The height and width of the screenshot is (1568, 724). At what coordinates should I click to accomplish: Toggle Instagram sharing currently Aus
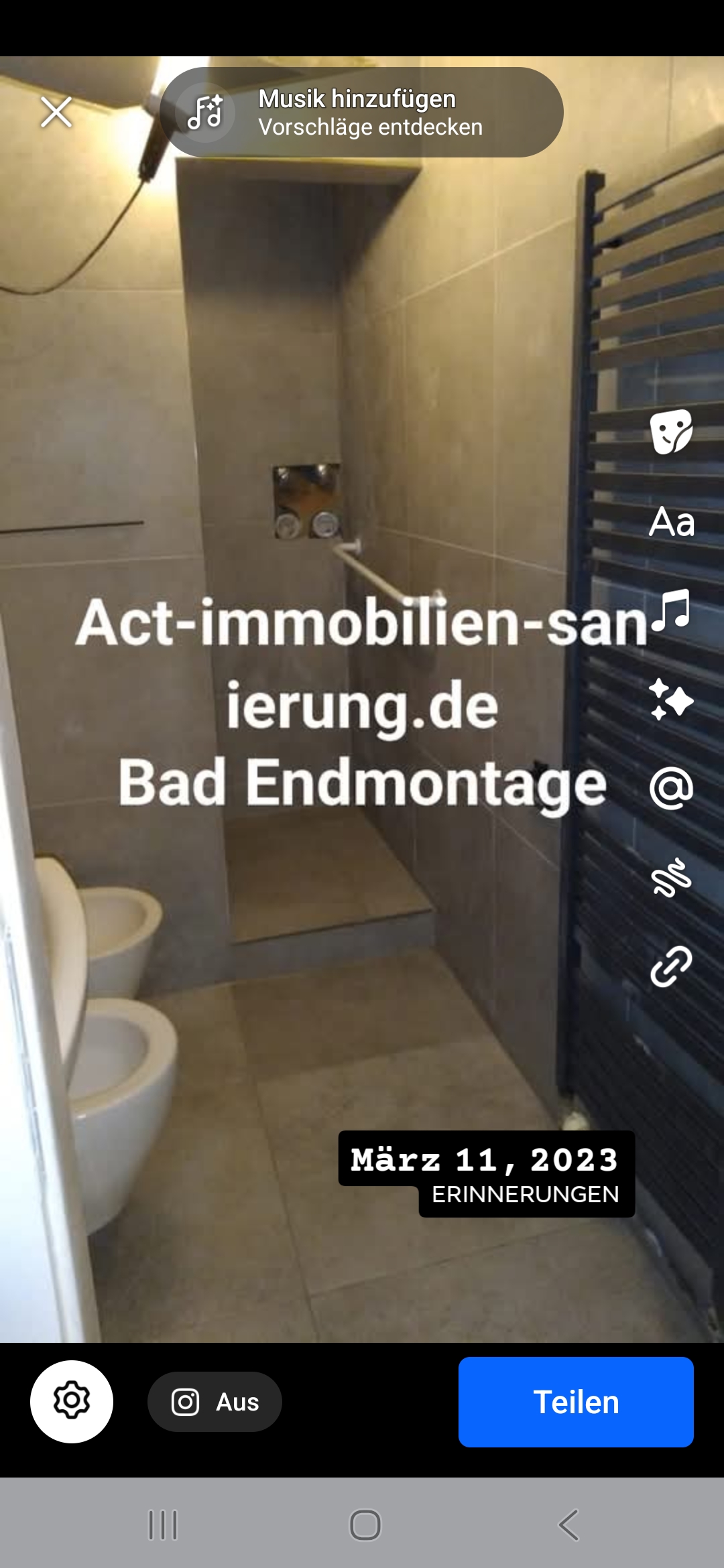[215, 1401]
